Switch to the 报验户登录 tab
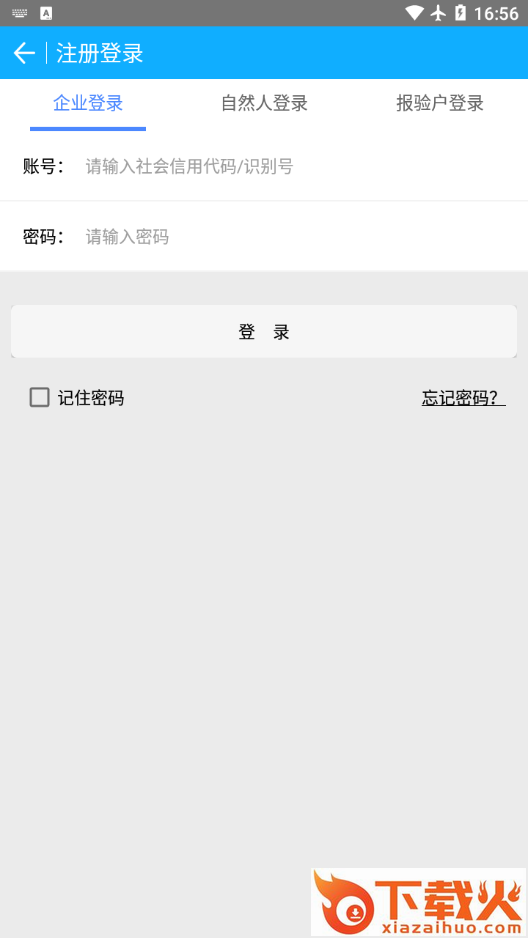Viewport: 528px width, 938px height. [440, 103]
